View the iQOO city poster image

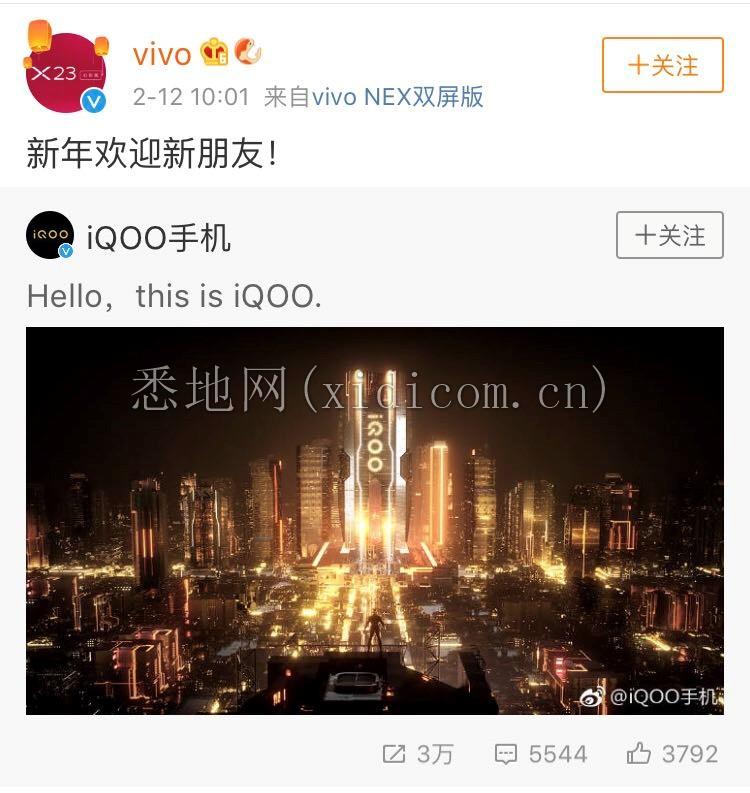tap(374, 520)
